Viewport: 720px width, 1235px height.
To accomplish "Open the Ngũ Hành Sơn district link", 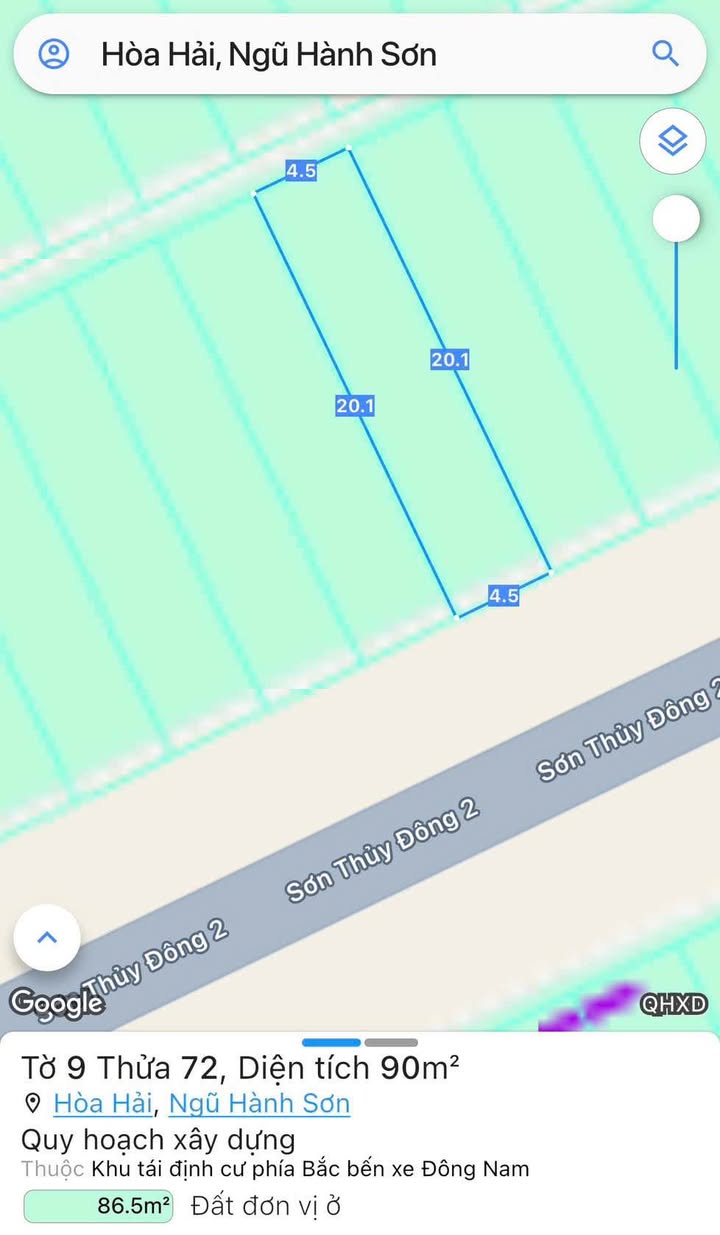I will point(259,1103).
